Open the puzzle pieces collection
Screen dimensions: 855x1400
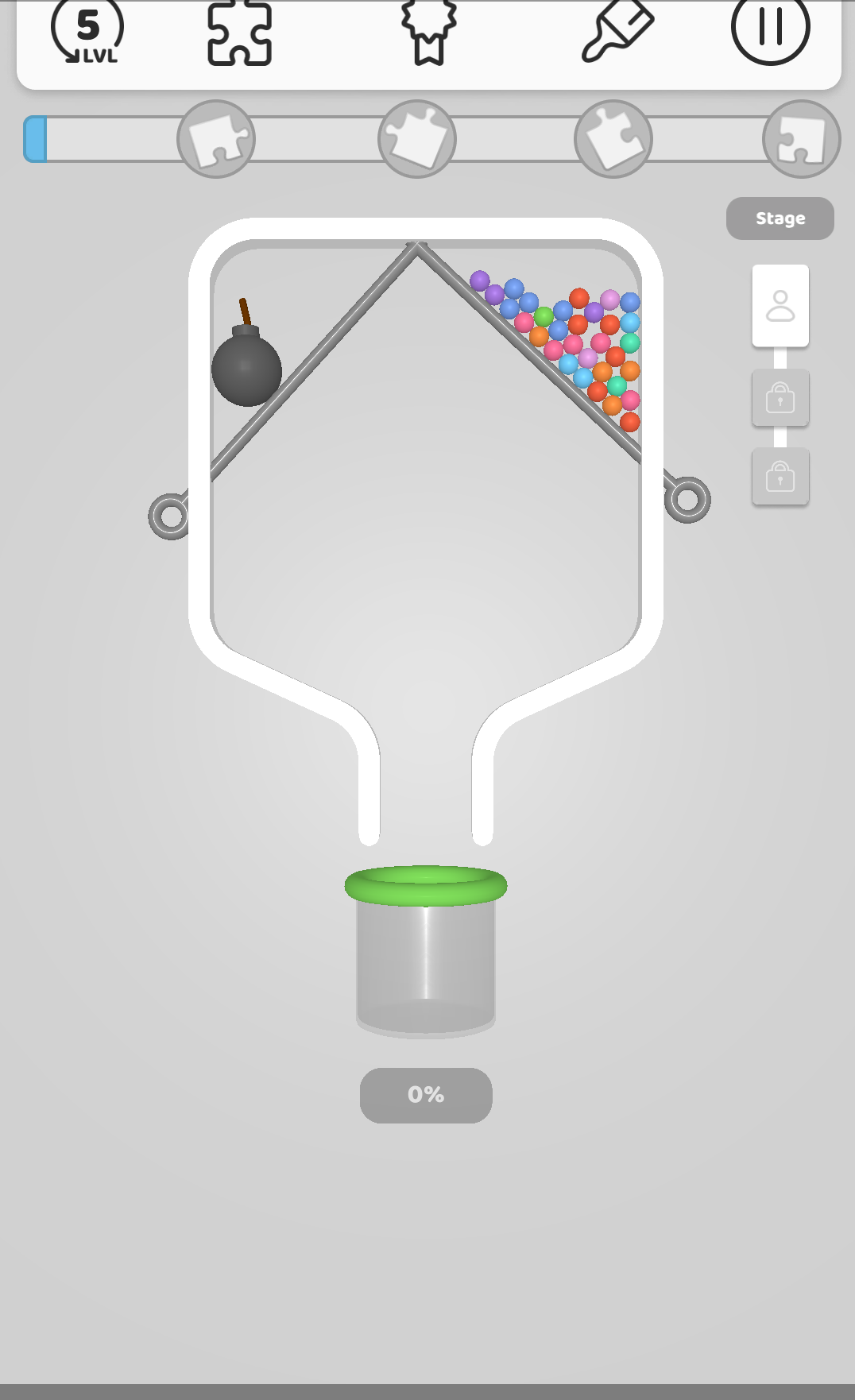point(239,33)
